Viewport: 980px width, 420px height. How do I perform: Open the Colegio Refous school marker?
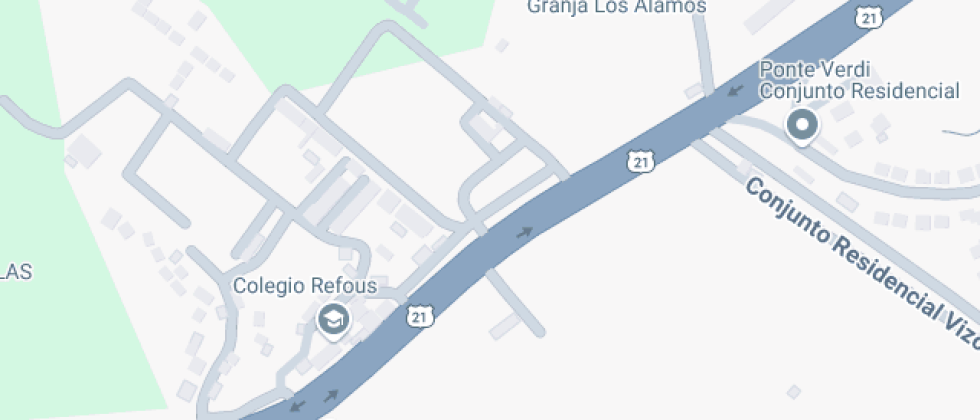click(x=332, y=320)
